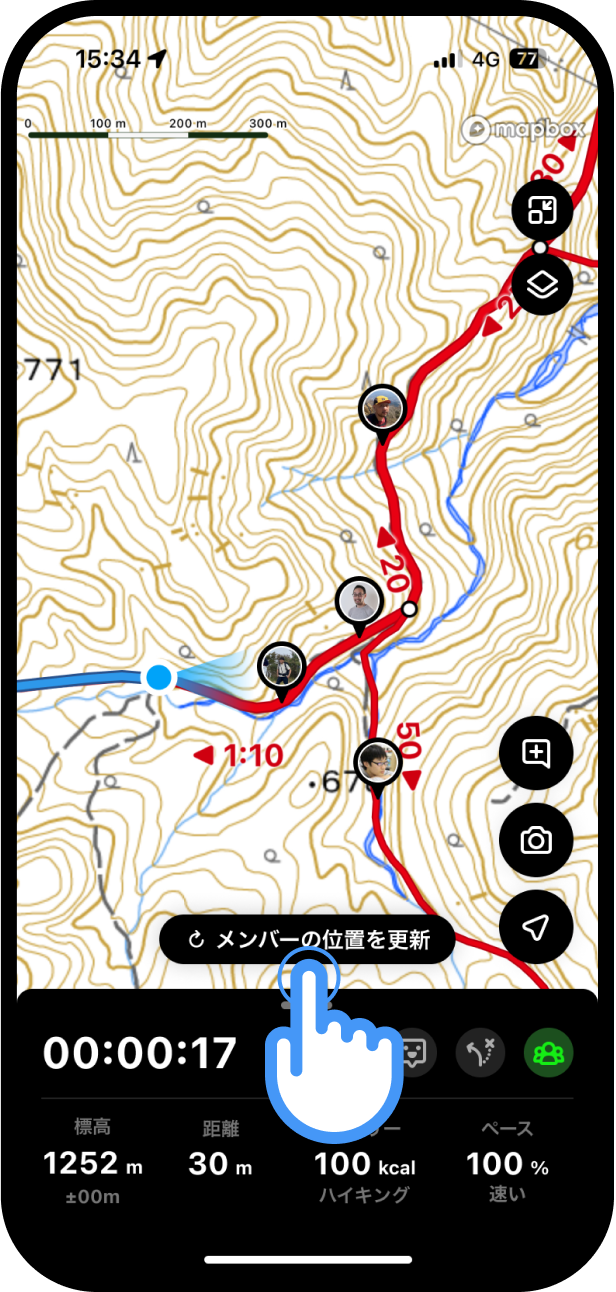Open the smiley speech bubble icon

[x=412, y=1052]
